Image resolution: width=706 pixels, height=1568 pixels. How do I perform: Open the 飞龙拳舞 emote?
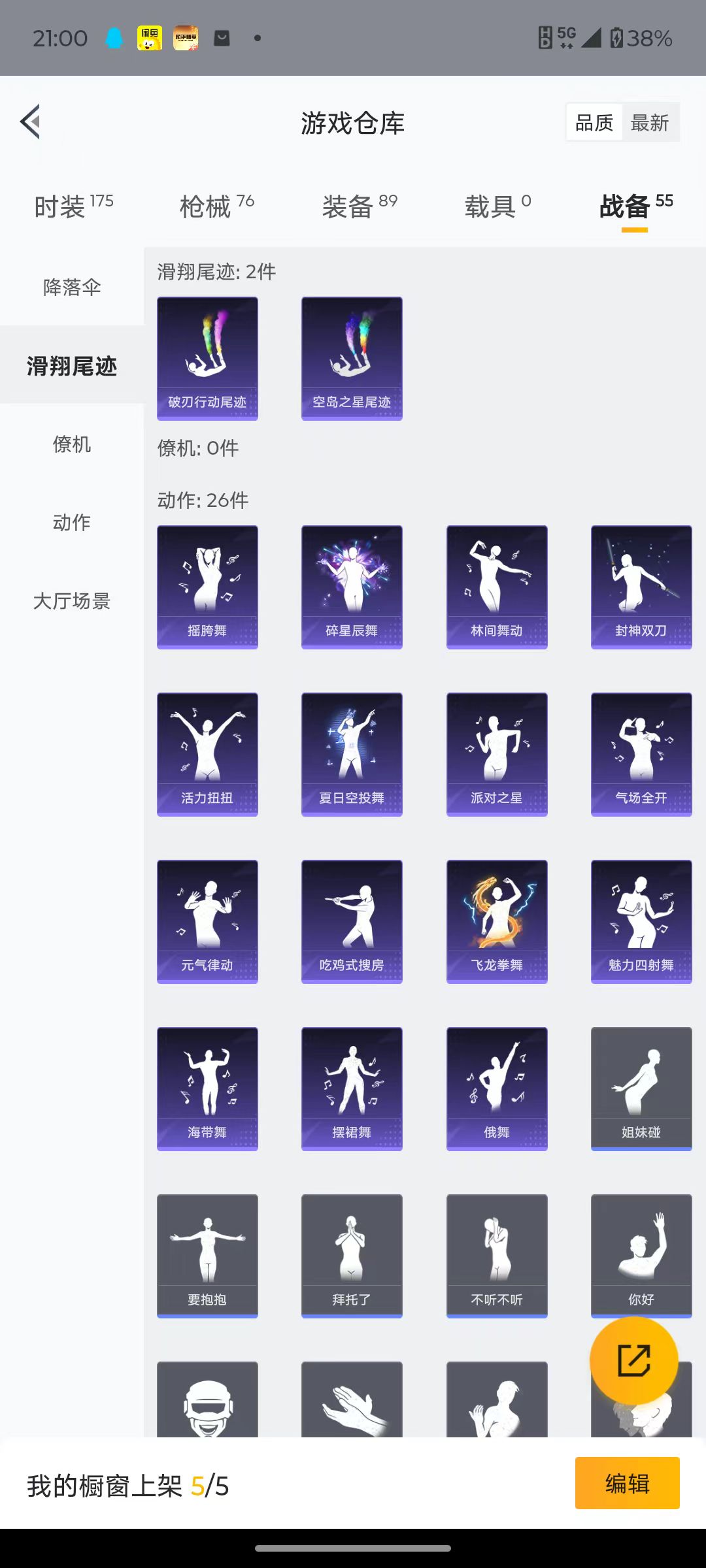(x=497, y=921)
